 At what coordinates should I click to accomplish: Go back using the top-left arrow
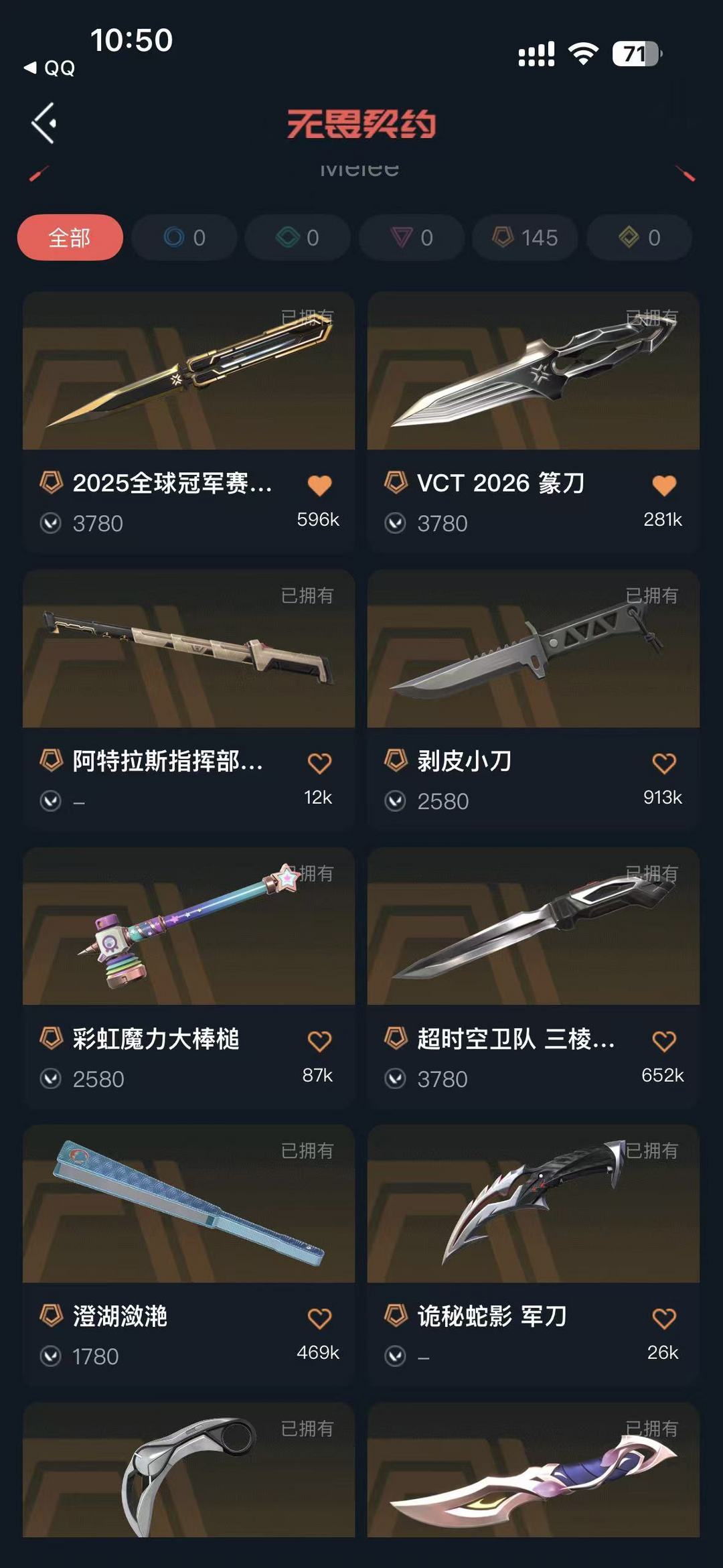coord(44,123)
